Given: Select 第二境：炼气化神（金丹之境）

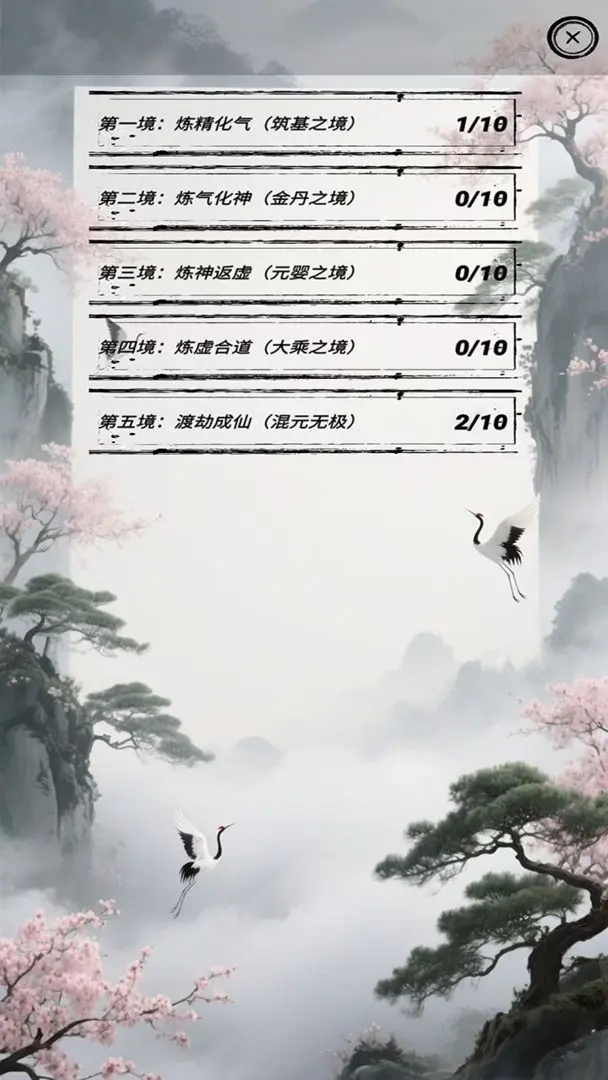Looking at the screenshot, I should click(303, 198).
